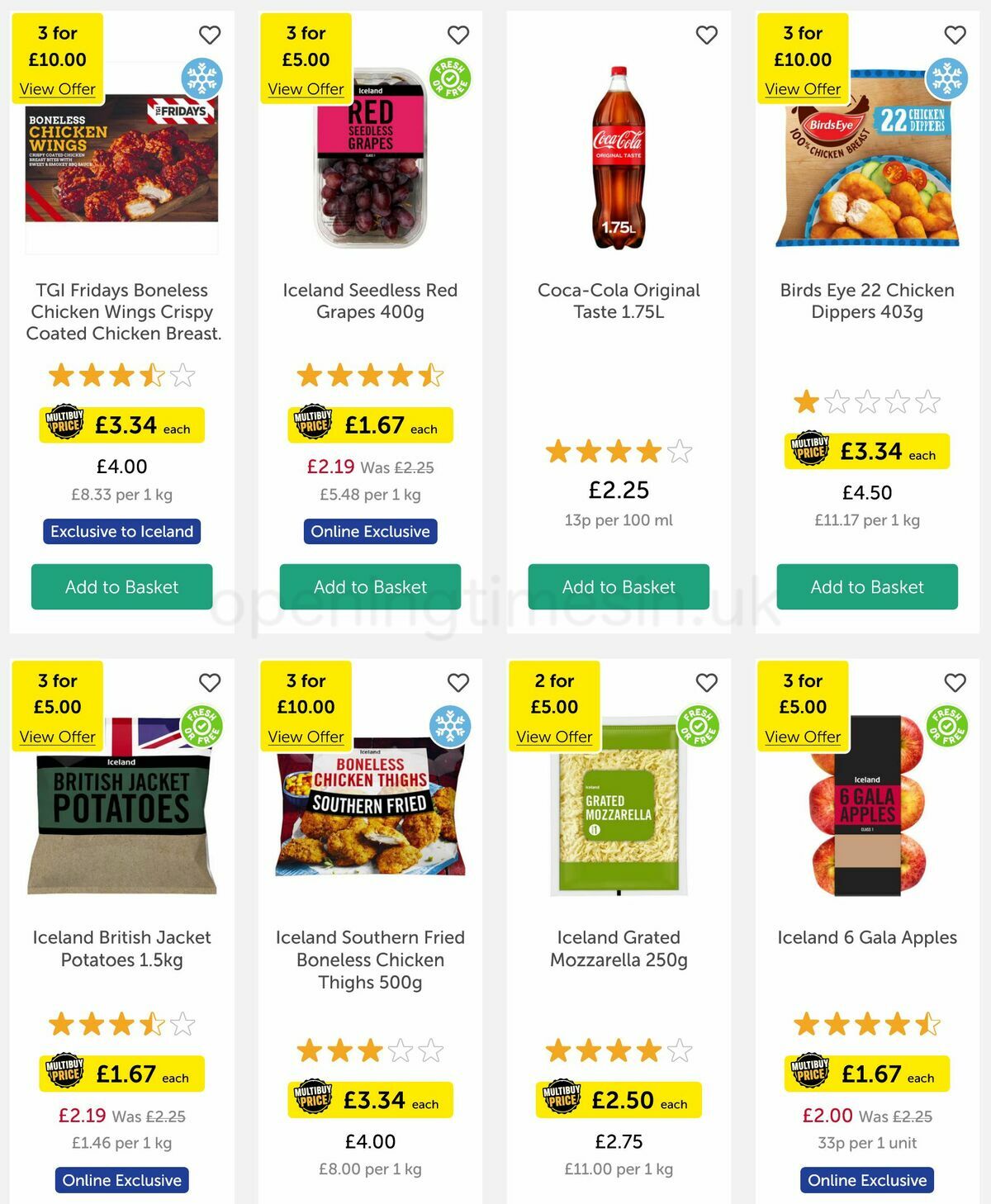Favourite the Coca-Cola Original Taste product

pyautogui.click(x=706, y=35)
